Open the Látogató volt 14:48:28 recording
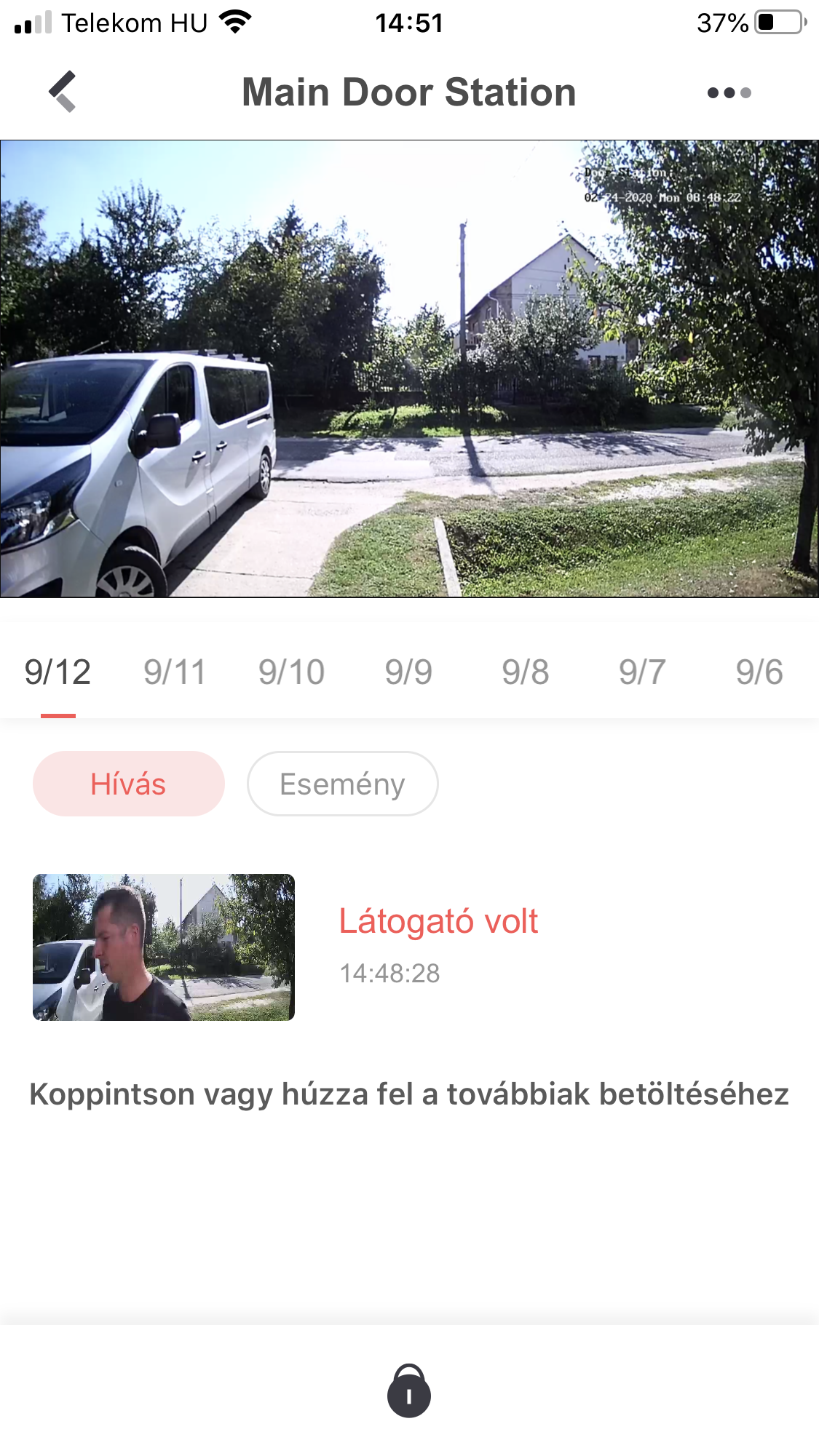819x1456 pixels. point(409,947)
